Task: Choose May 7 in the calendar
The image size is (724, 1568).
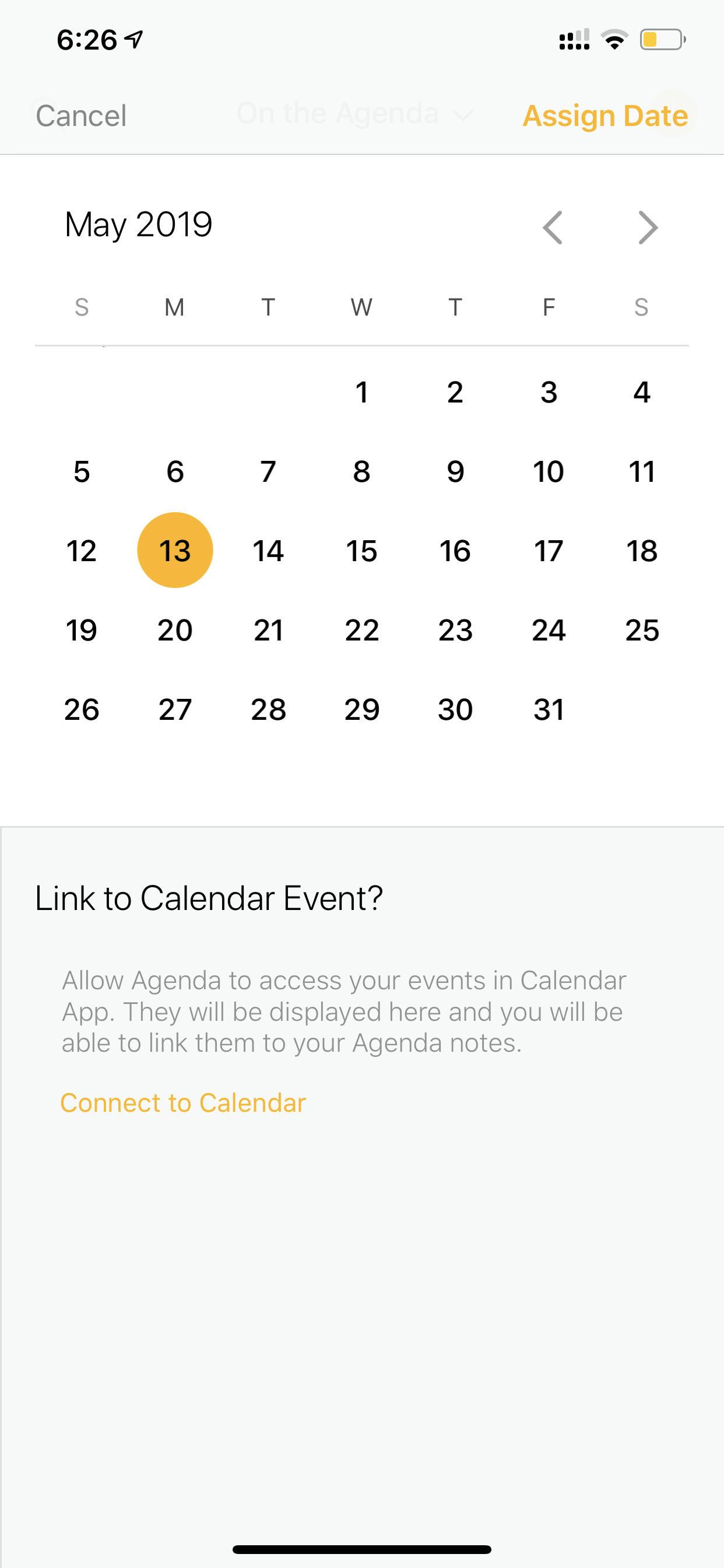Action: (268, 471)
